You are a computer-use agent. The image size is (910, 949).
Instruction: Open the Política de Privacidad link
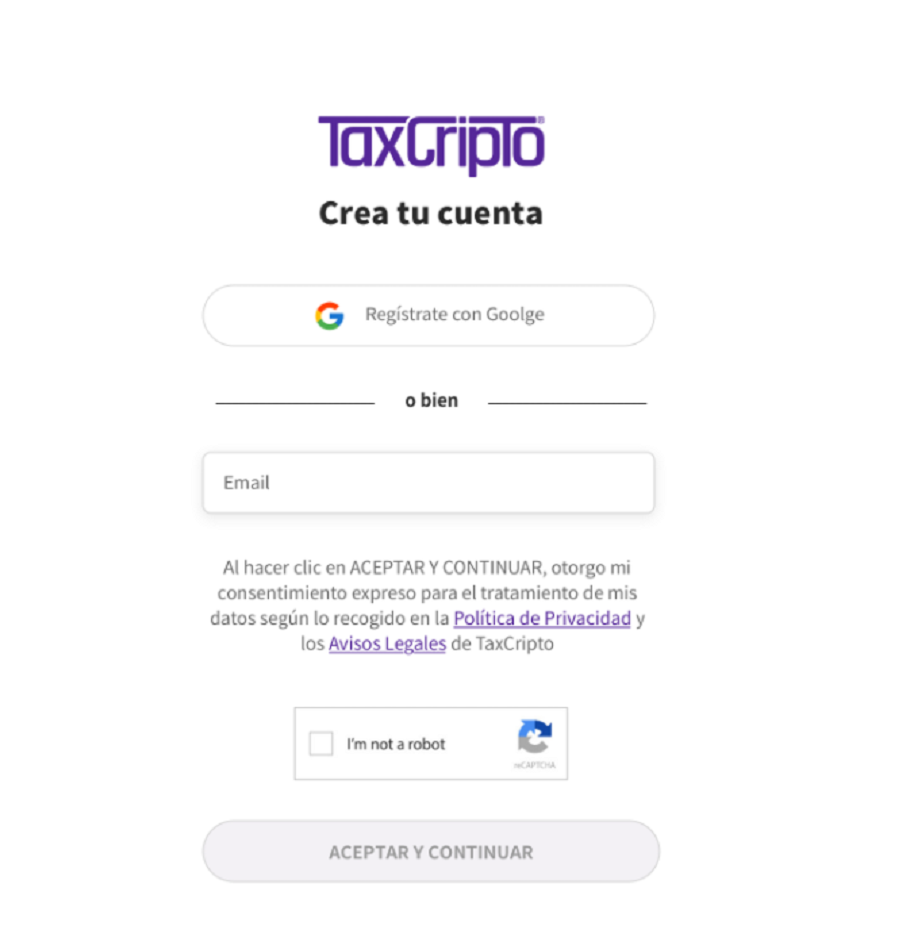(x=542, y=619)
